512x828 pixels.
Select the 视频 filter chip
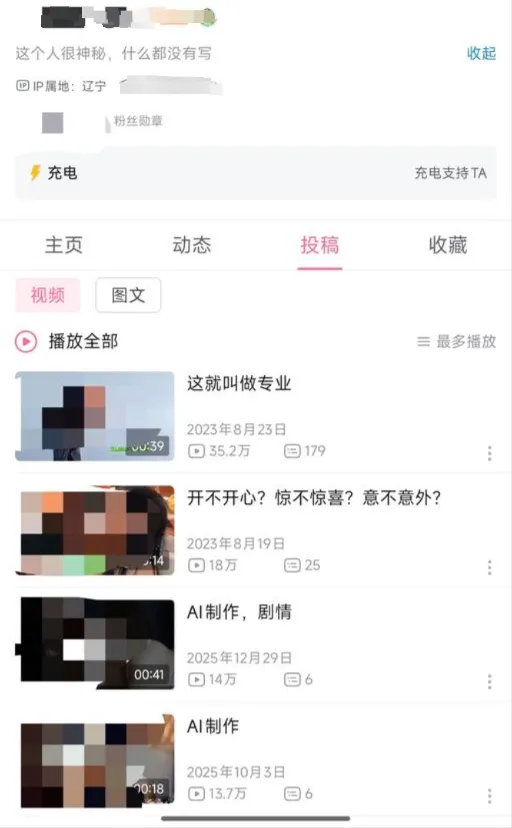(48, 295)
